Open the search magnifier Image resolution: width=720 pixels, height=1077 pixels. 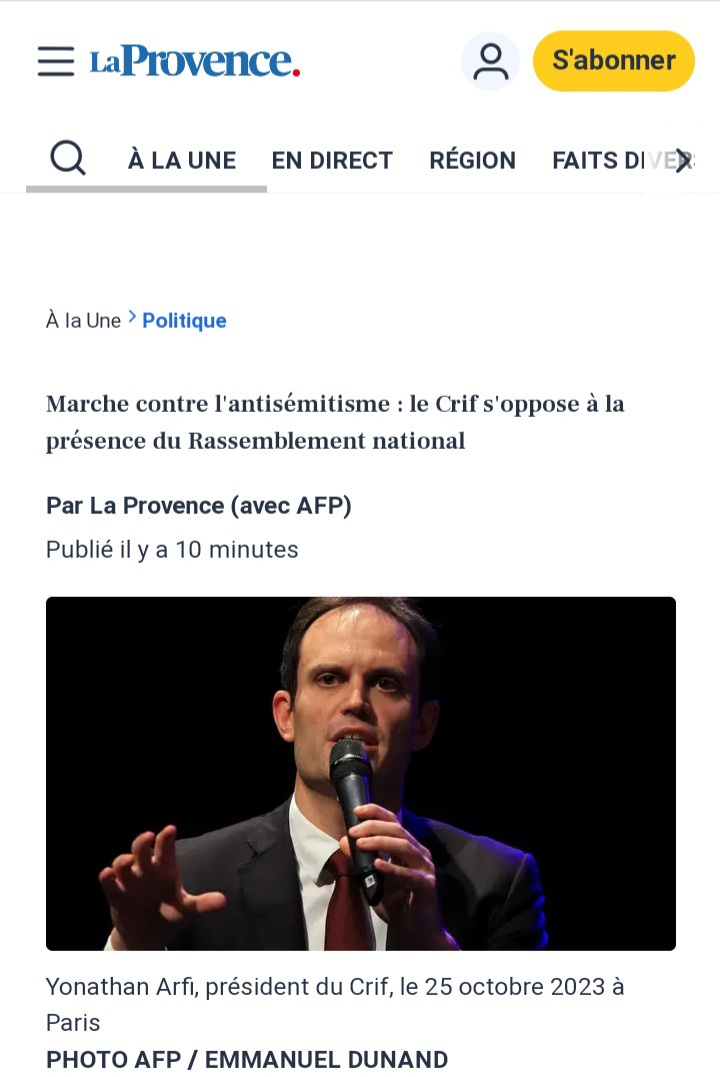pyautogui.click(x=68, y=159)
